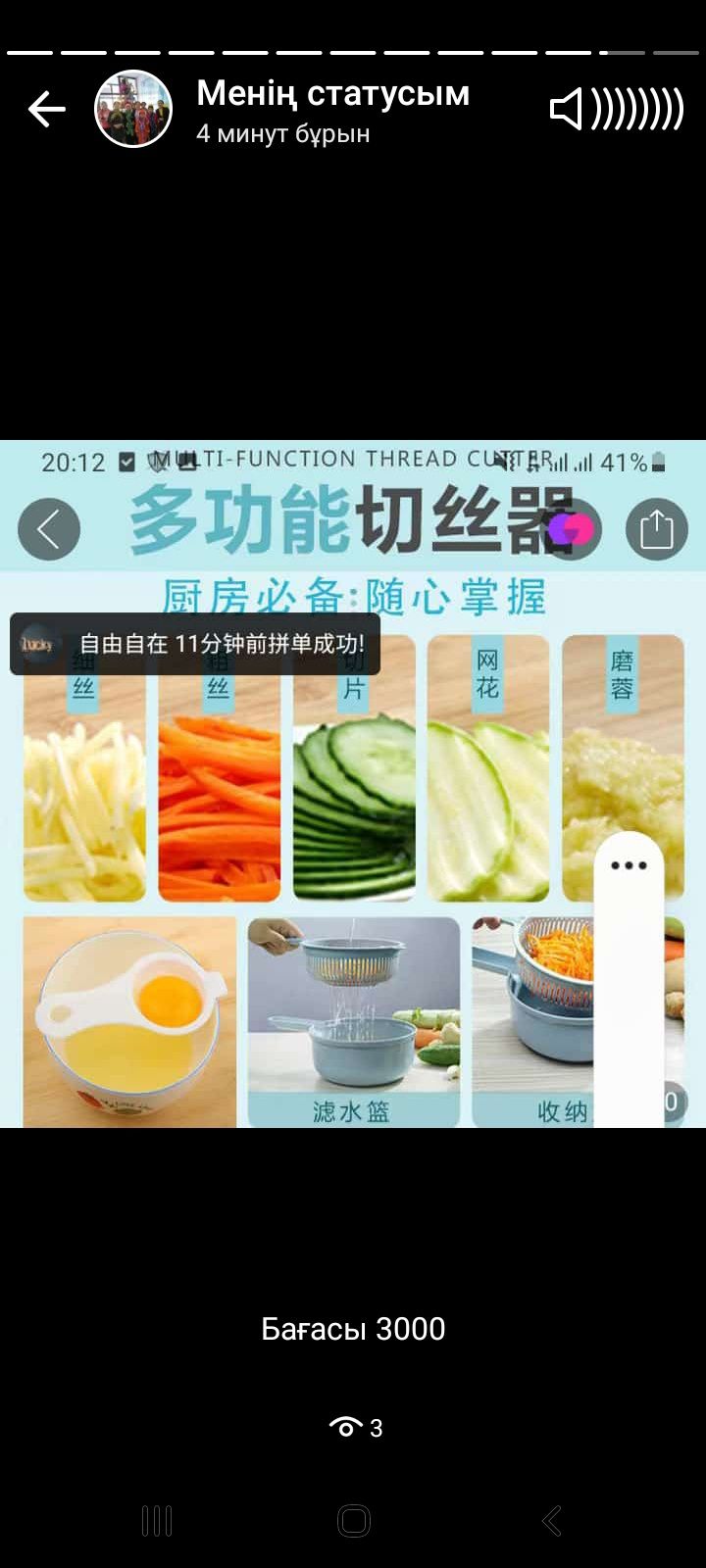
Task: Tap the system home button
Action: tap(353, 1521)
